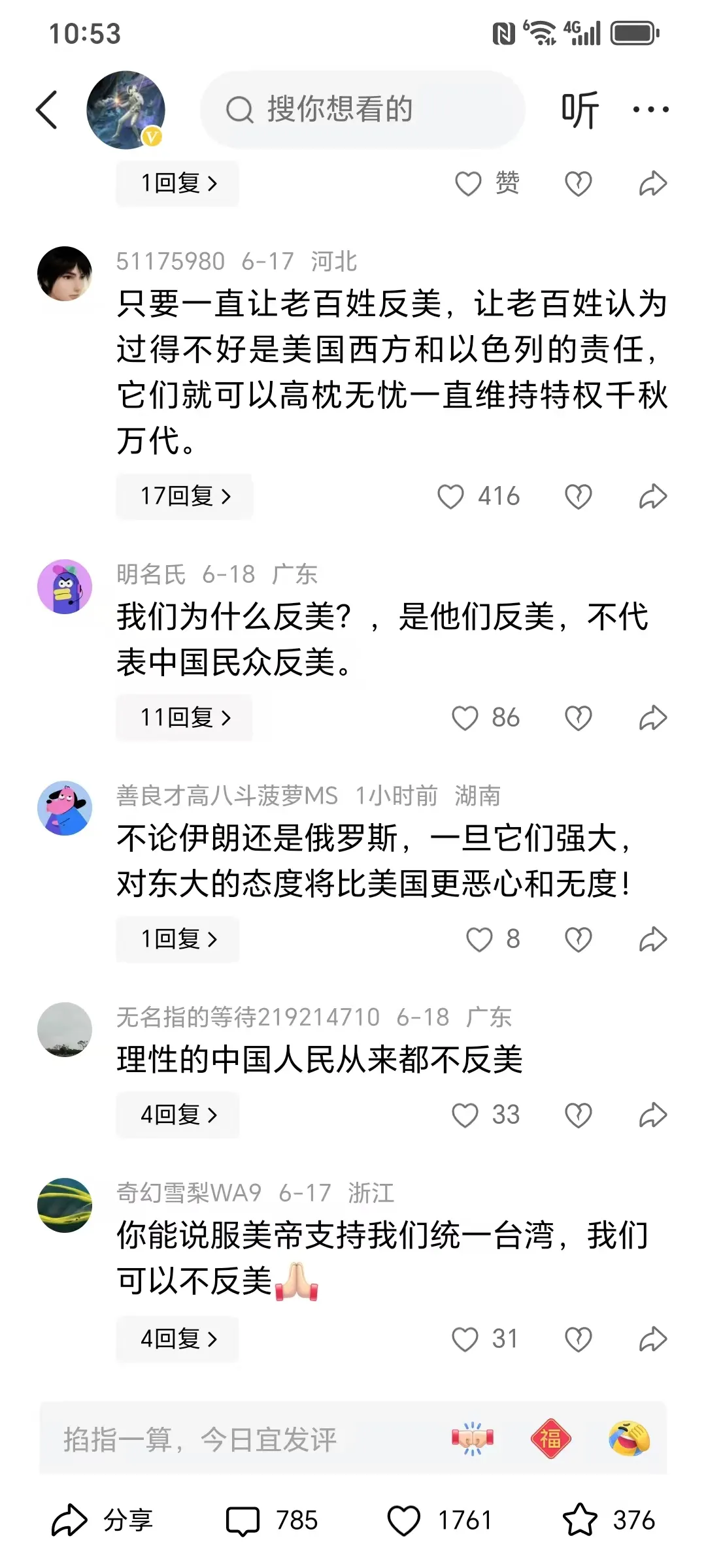Open the 785 comments button
This screenshot has height=1568, width=706.
coord(271,1520)
